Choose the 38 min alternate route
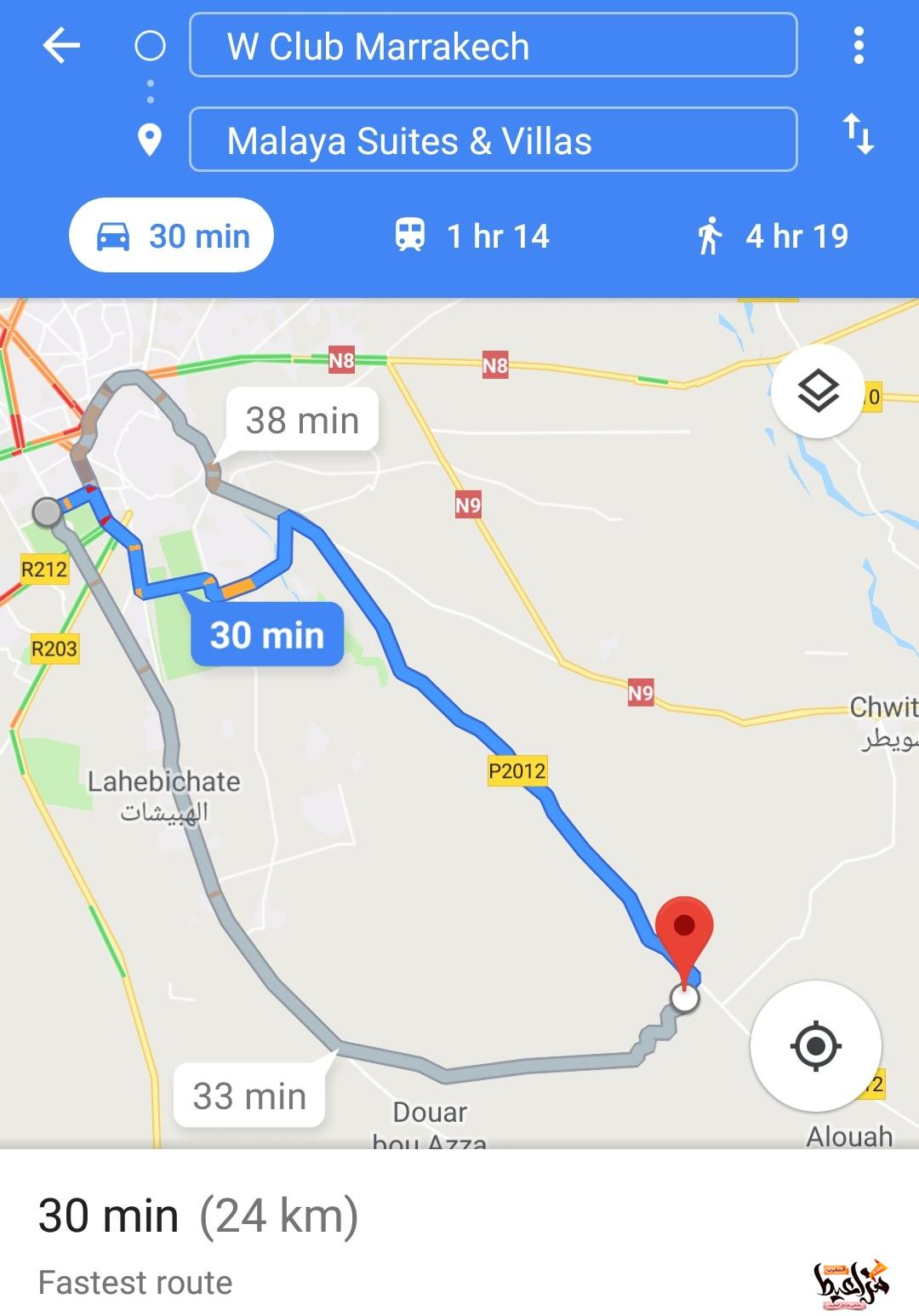This screenshot has height=1316, width=919. (302, 421)
